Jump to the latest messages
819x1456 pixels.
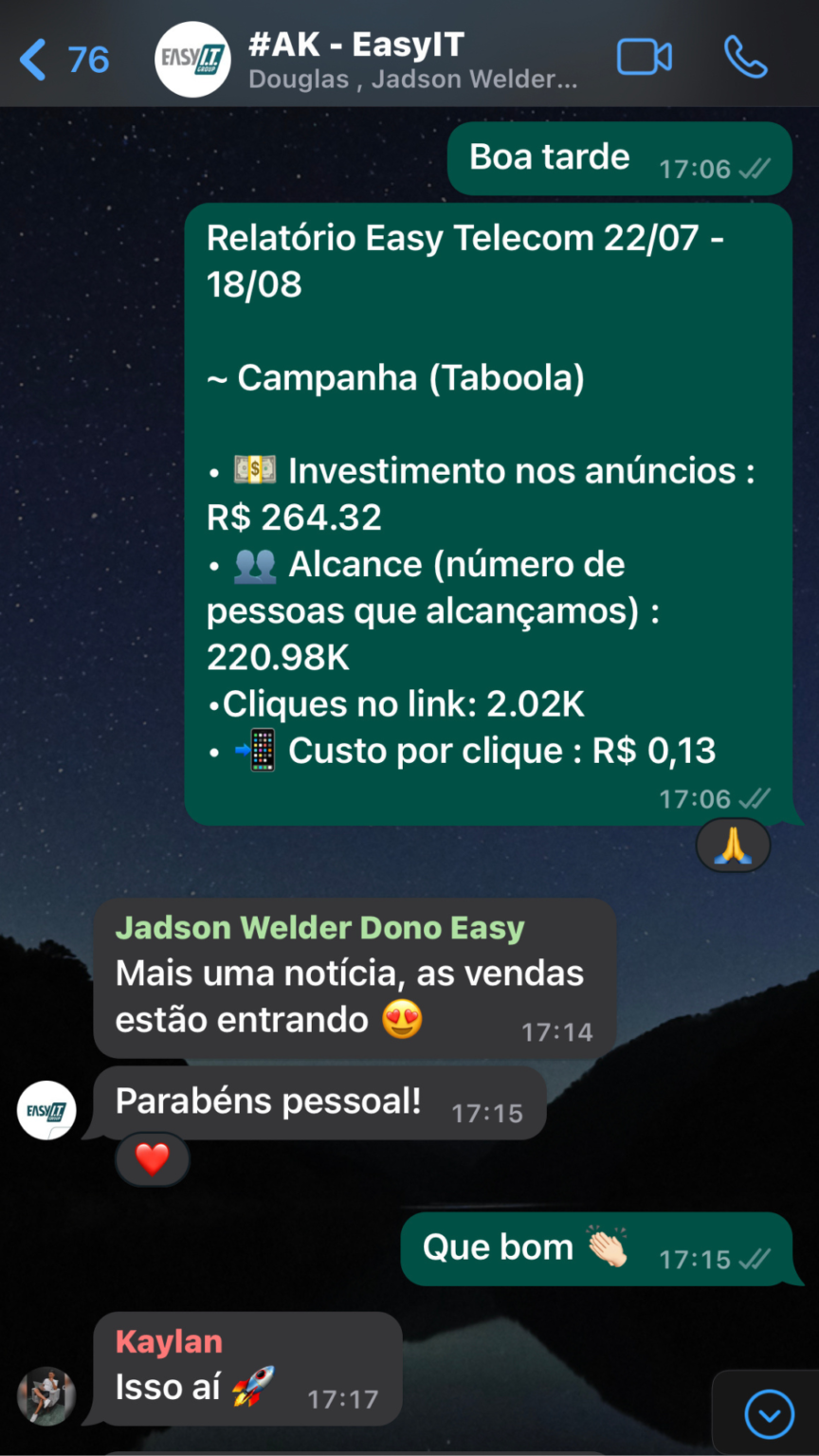[769, 1415]
